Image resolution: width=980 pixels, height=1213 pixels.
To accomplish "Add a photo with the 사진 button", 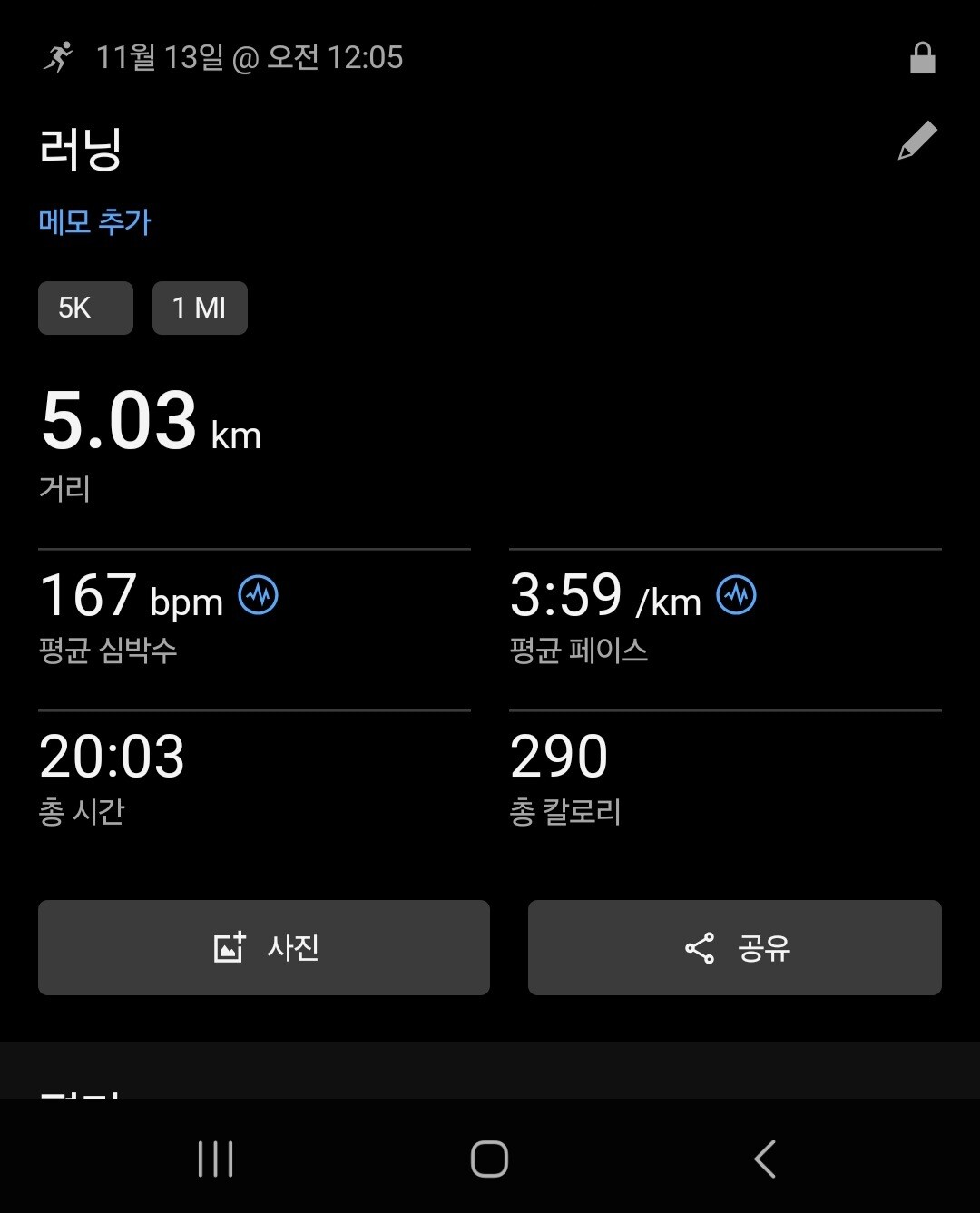I will point(264,947).
